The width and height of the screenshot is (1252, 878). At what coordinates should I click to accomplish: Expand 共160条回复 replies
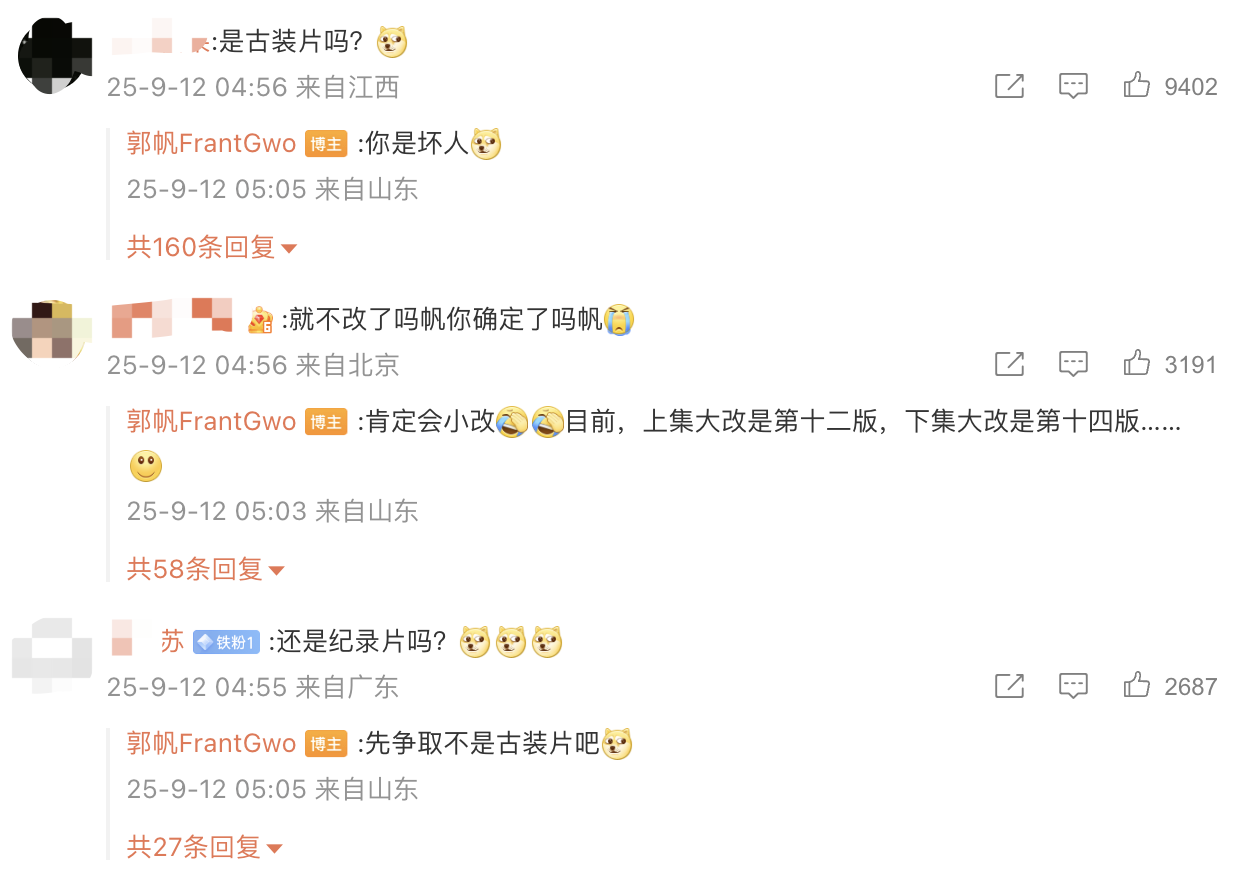[211, 247]
